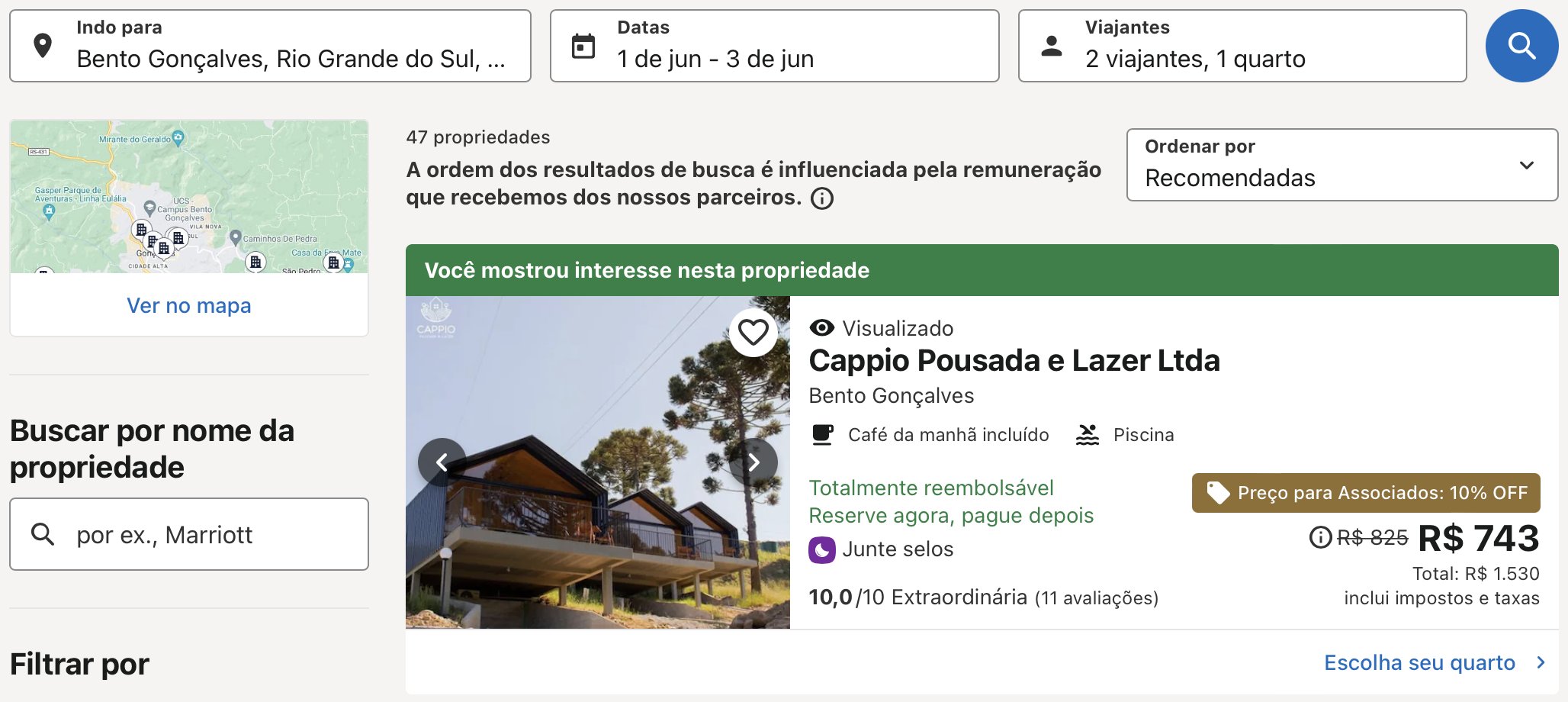Image resolution: width=1568 pixels, height=702 pixels.
Task: Show previous photo of Cappio Pousada
Action: [x=442, y=462]
